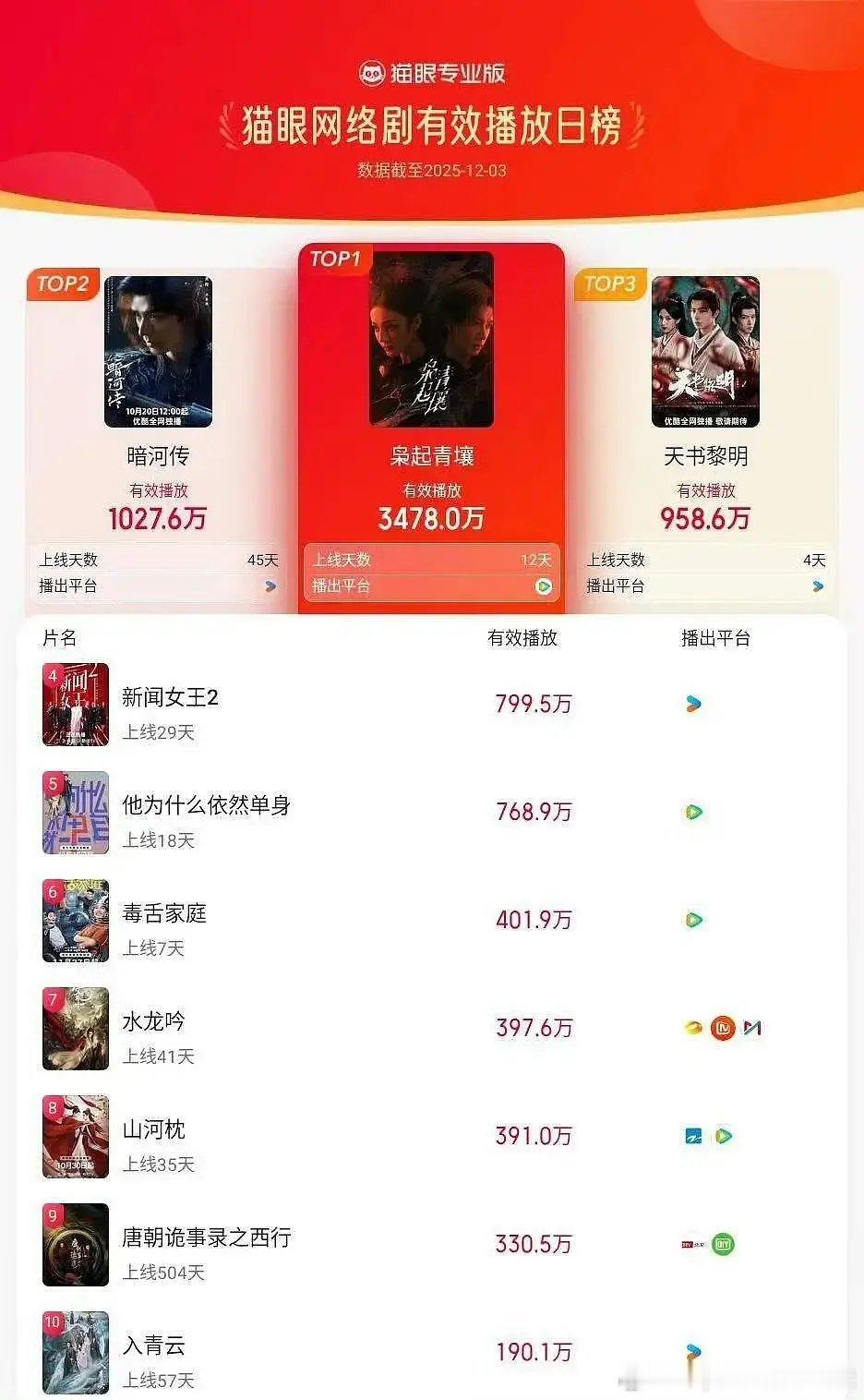Viewport: 864px width, 1400px height.
Task: Select Tencent Video icon beside 毒舌家庭
Action: pos(693,920)
